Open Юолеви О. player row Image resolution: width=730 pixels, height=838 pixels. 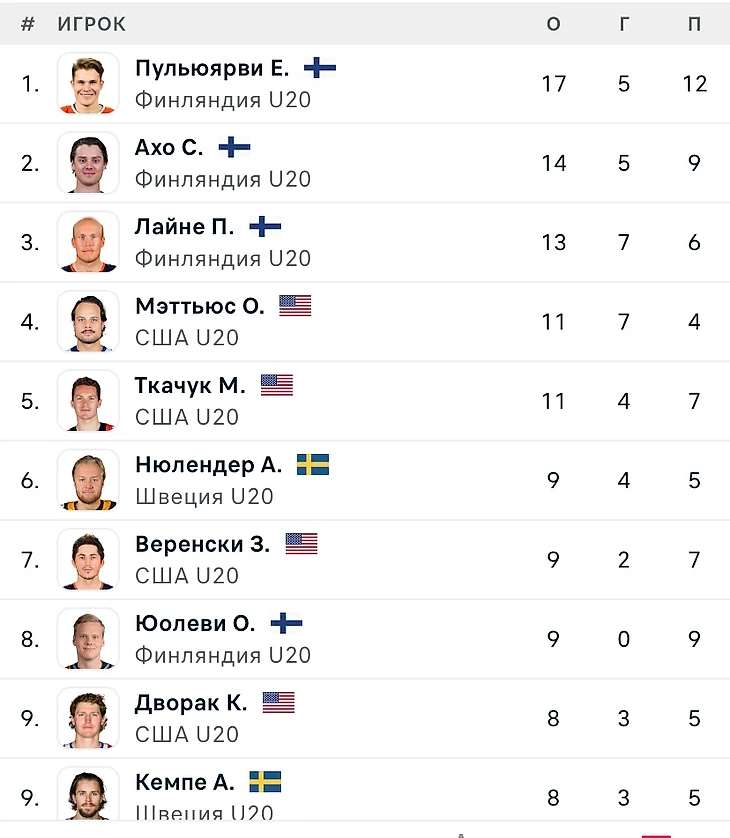click(195, 624)
